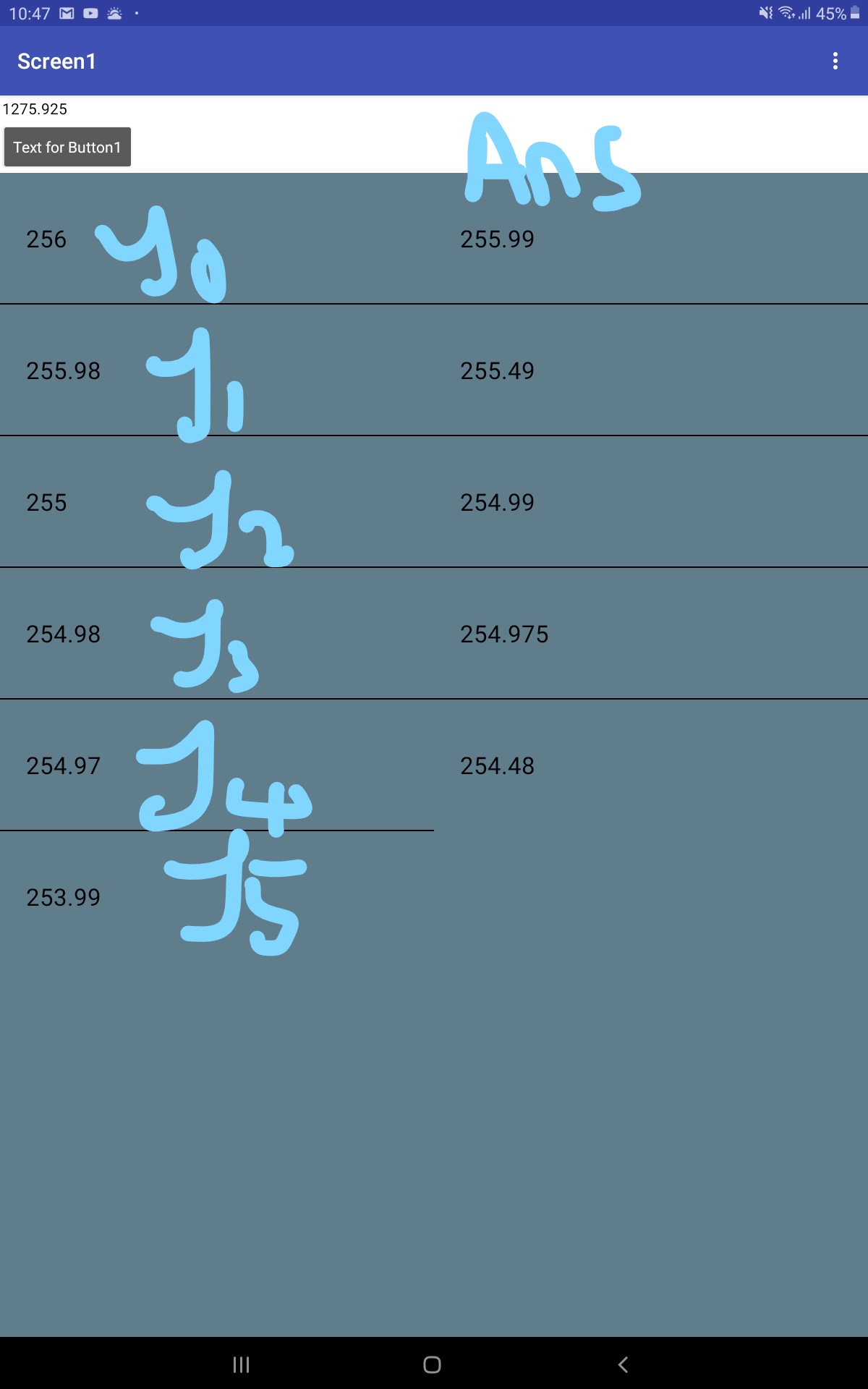Go back with the system back button
Viewport: 868px width, 1389px height.
coord(623,1364)
